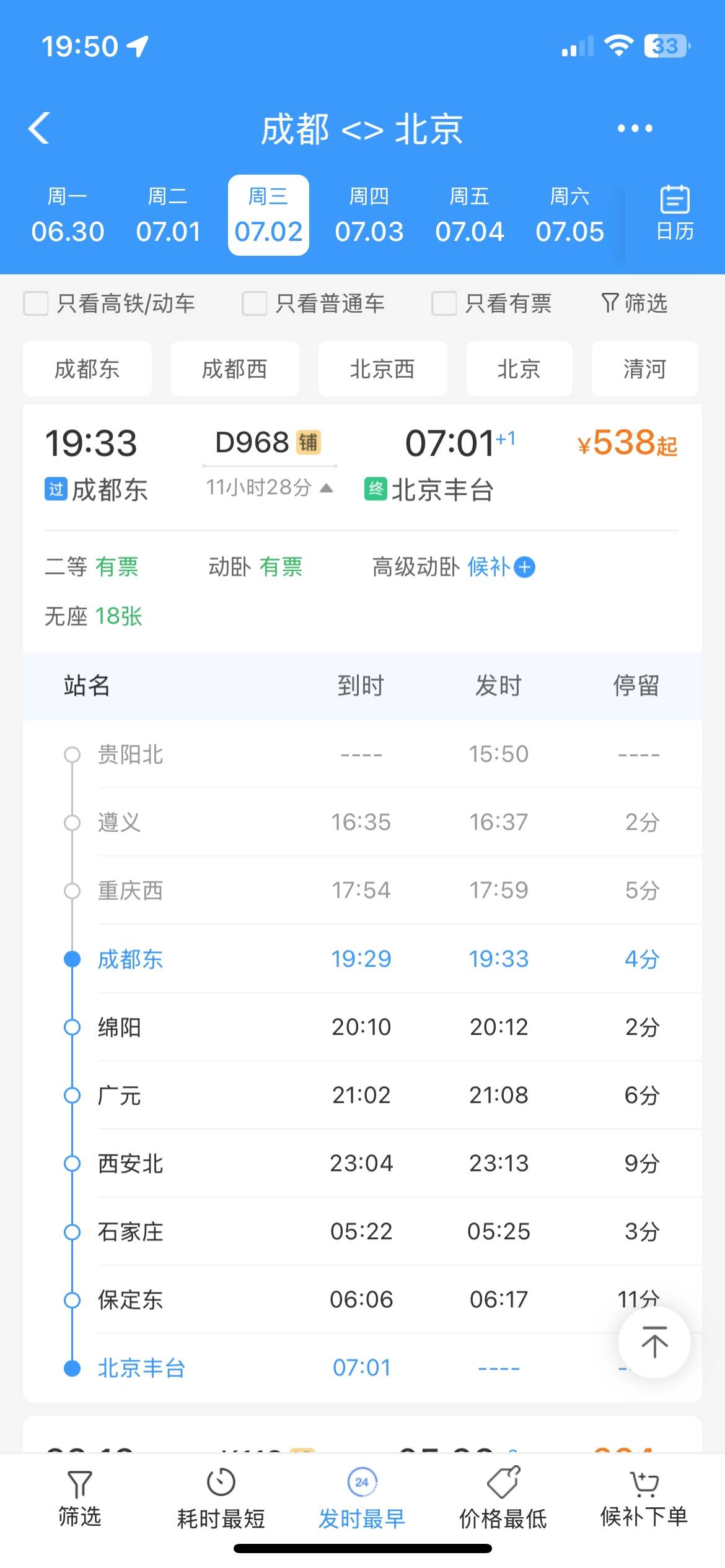Check 只看有票 filter
The image size is (725, 1568).
[444, 303]
